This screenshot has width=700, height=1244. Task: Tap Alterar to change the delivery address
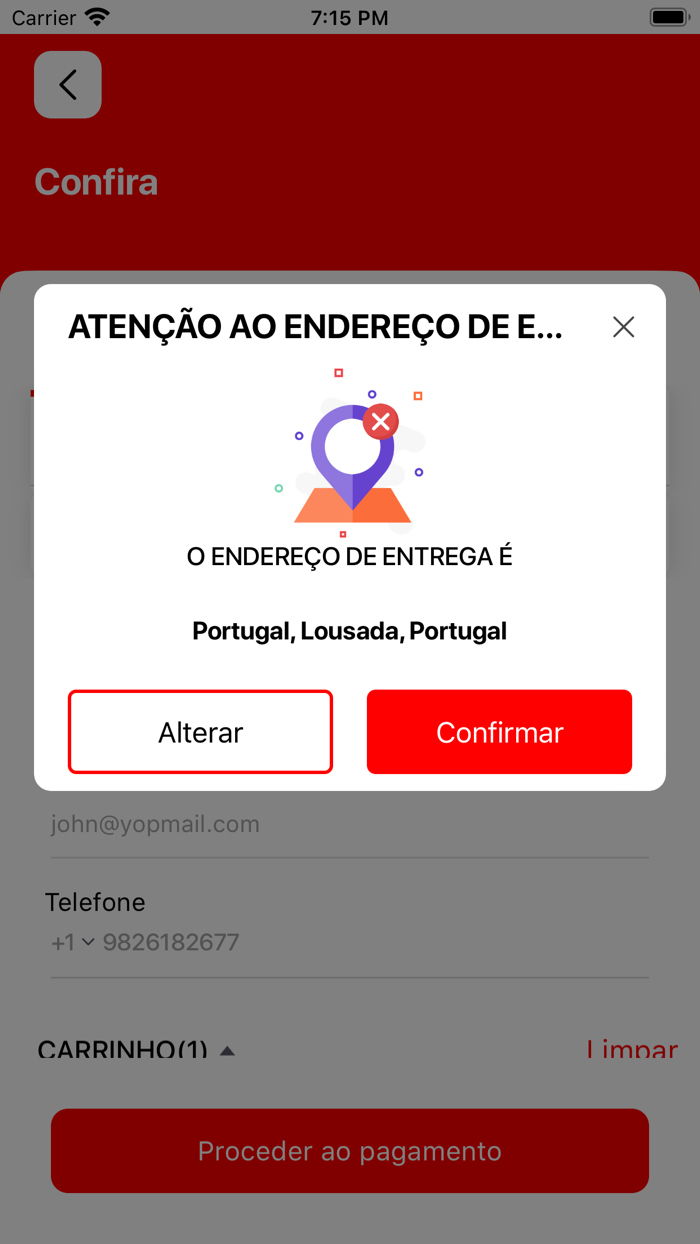200,732
